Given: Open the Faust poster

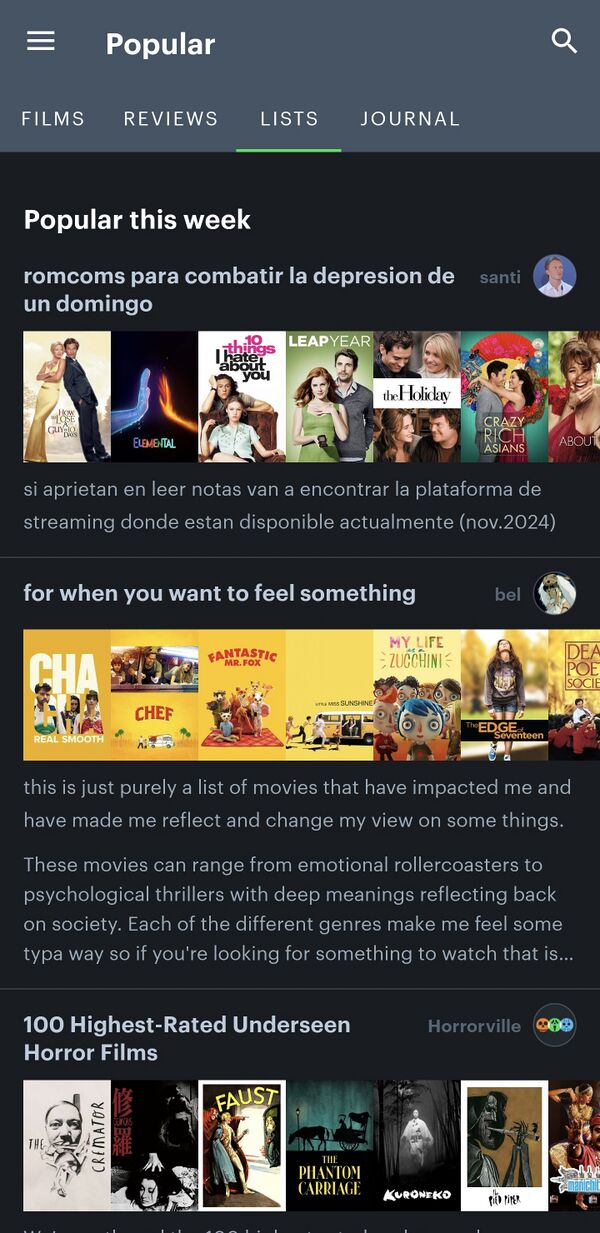Looking at the screenshot, I should [242, 1145].
